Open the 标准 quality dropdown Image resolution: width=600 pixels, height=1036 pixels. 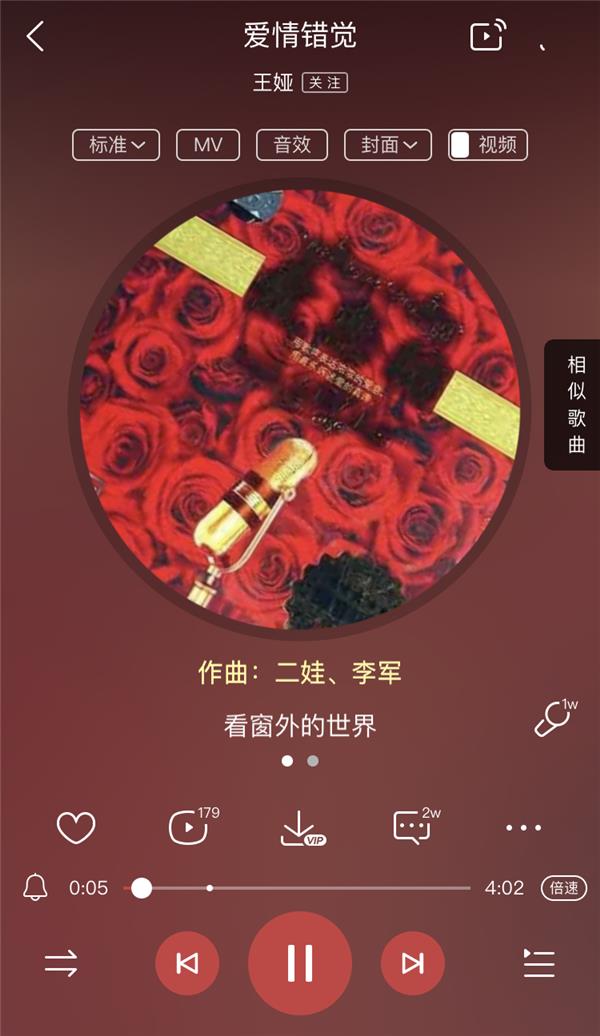(x=116, y=145)
